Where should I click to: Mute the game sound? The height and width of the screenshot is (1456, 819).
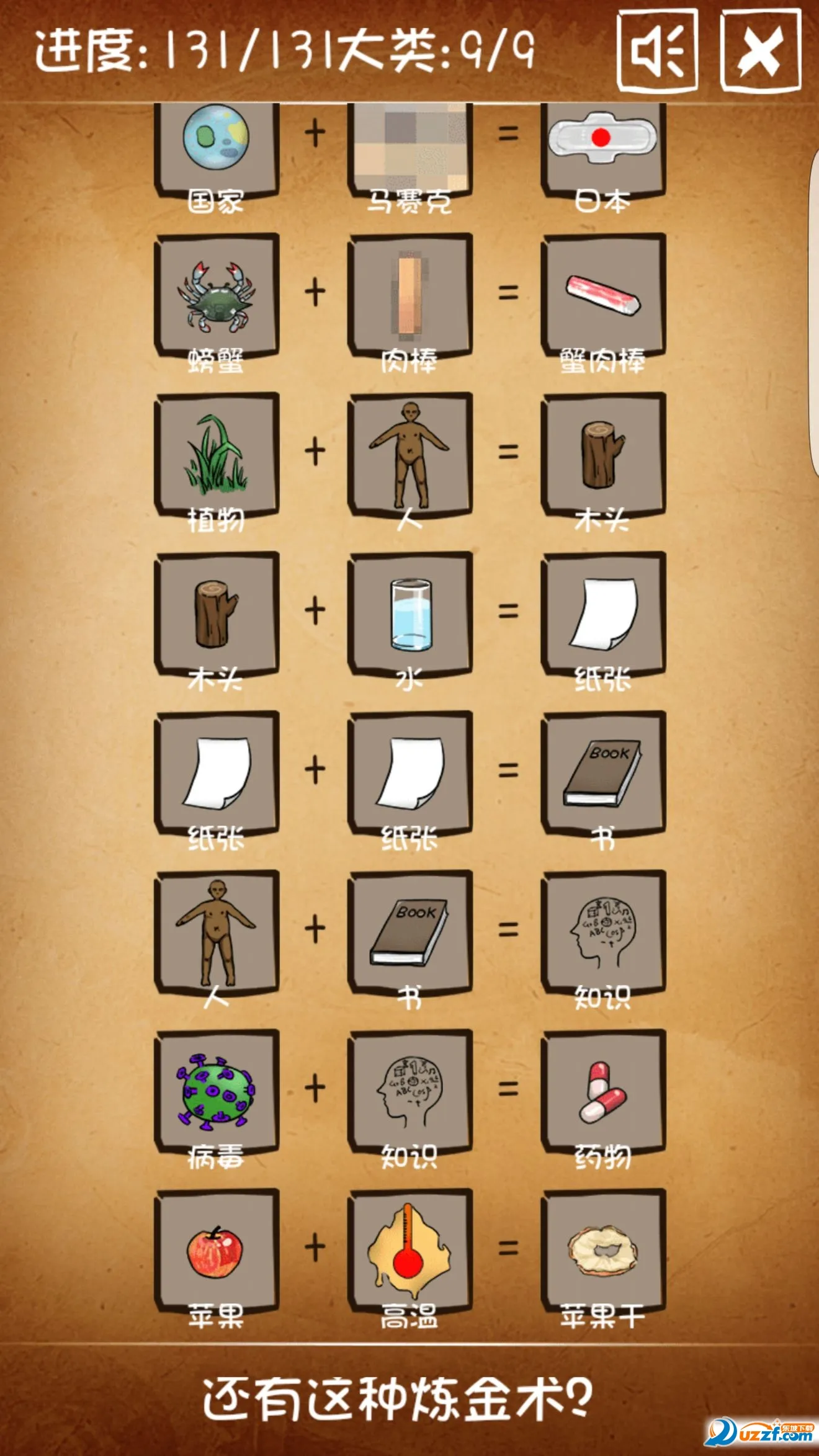click(x=657, y=51)
